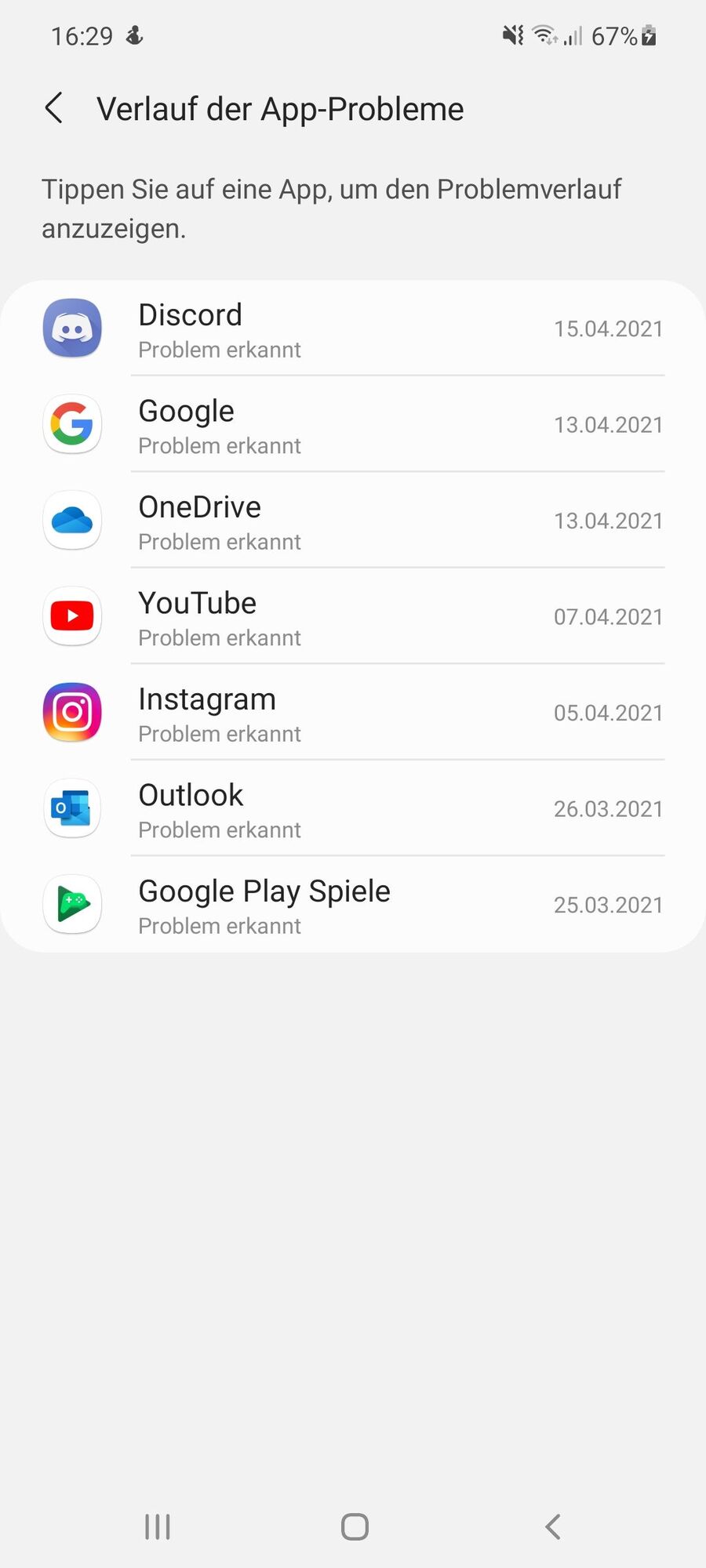Open recent apps from navigation bar

(158, 1526)
